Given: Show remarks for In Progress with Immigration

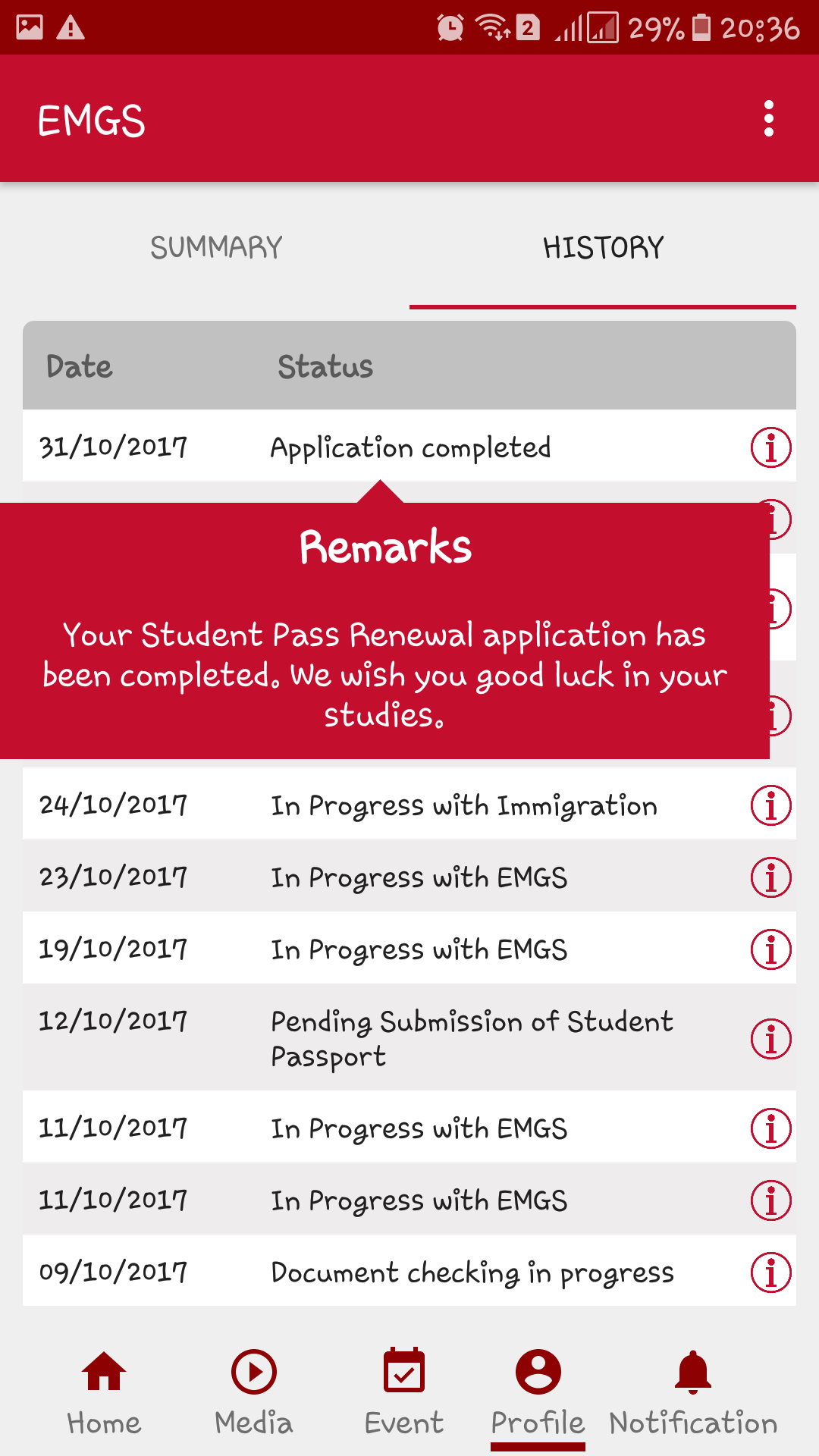Looking at the screenshot, I should (770, 805).
